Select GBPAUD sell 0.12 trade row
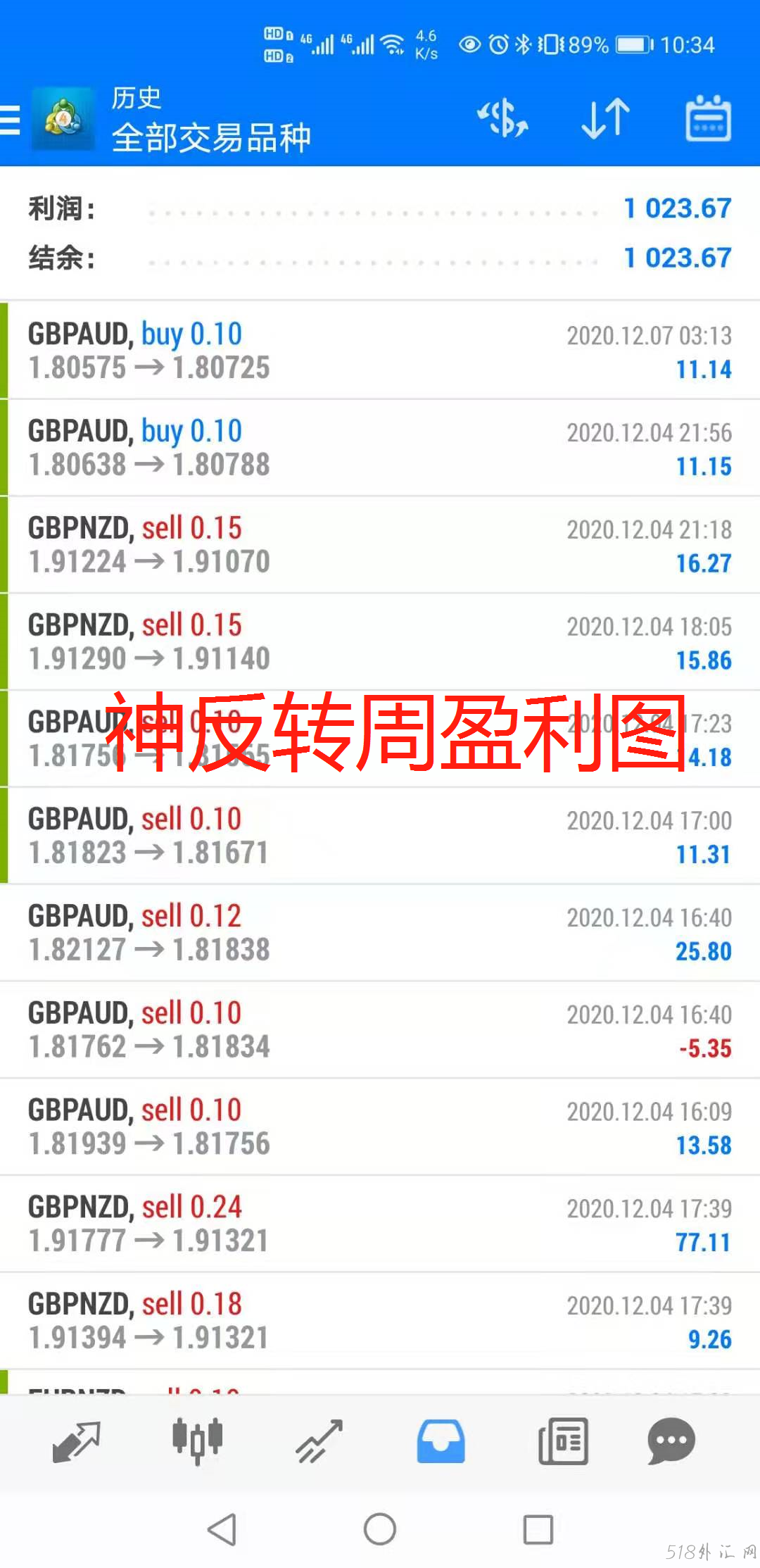Viewport: 760px width, 1568px height. 380,933
